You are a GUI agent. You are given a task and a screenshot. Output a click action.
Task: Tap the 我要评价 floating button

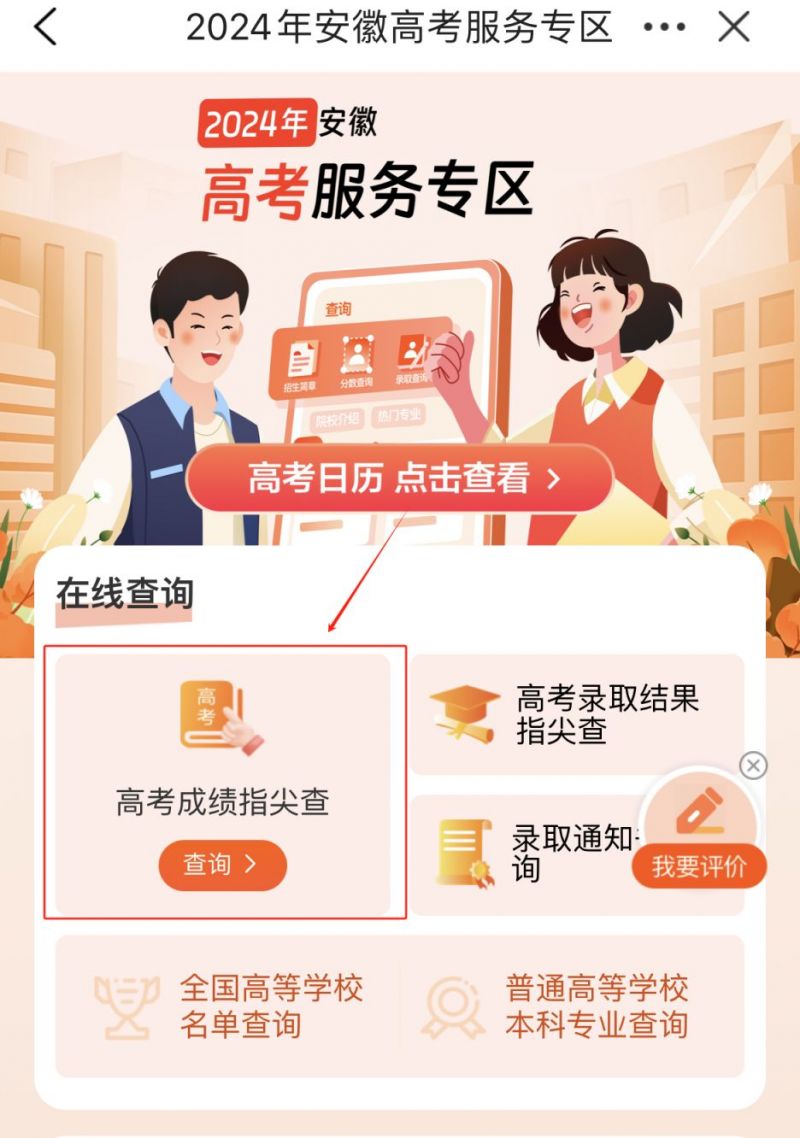tap(699, 866)
